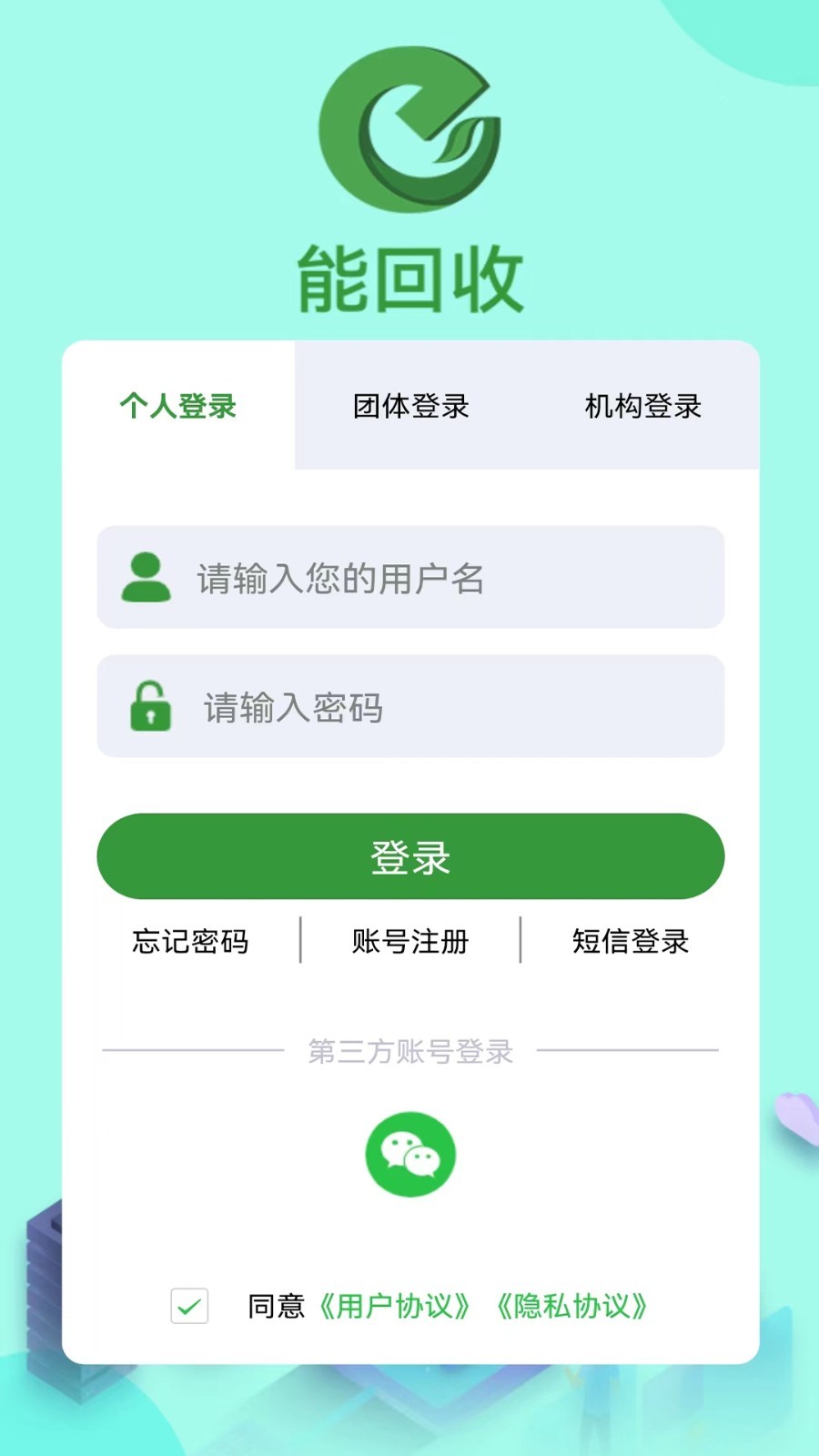Open 忘记密码 to reset password
The image size is (819, 1456).
tap(190, 941)
